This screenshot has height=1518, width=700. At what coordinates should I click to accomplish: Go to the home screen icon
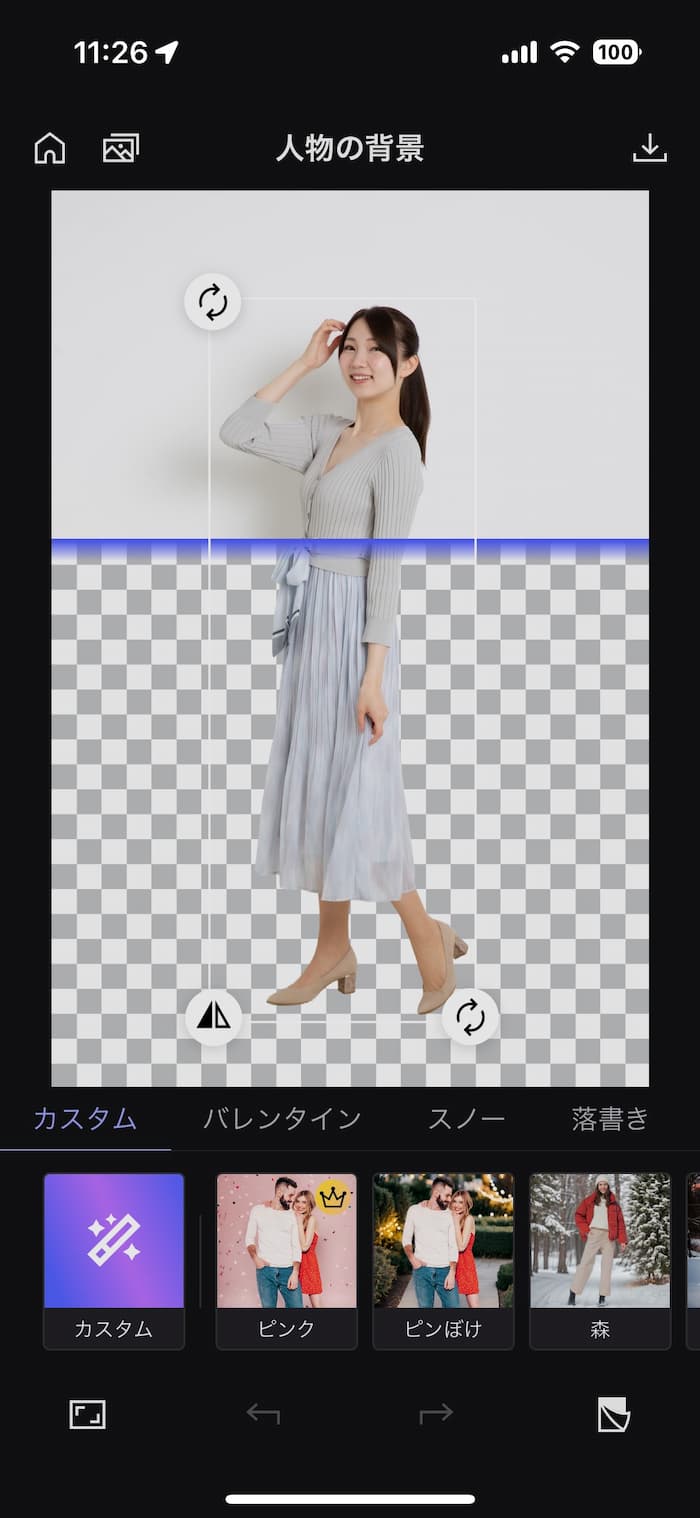pyautogui.click(x=50, y=148)
